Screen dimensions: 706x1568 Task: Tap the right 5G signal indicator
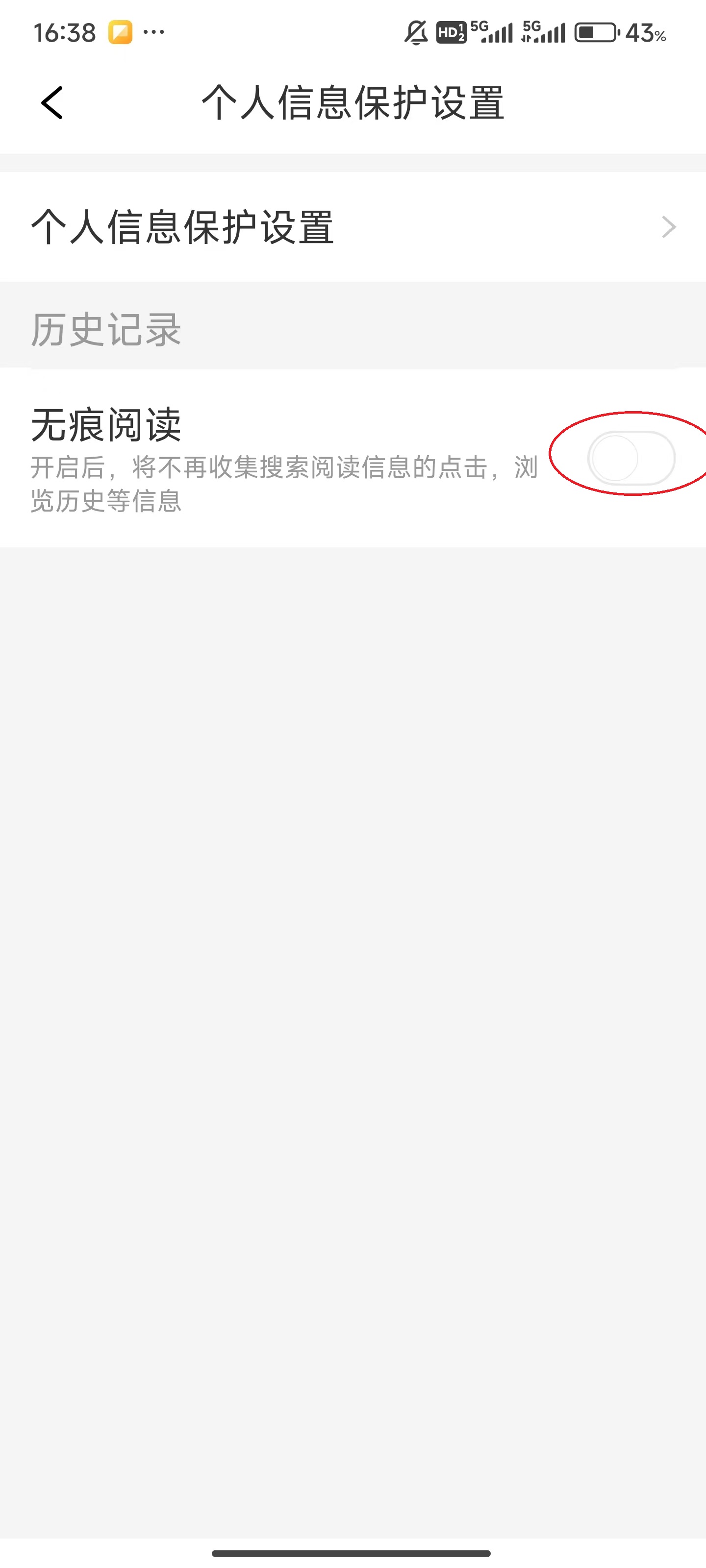click(x=545, y=33)
